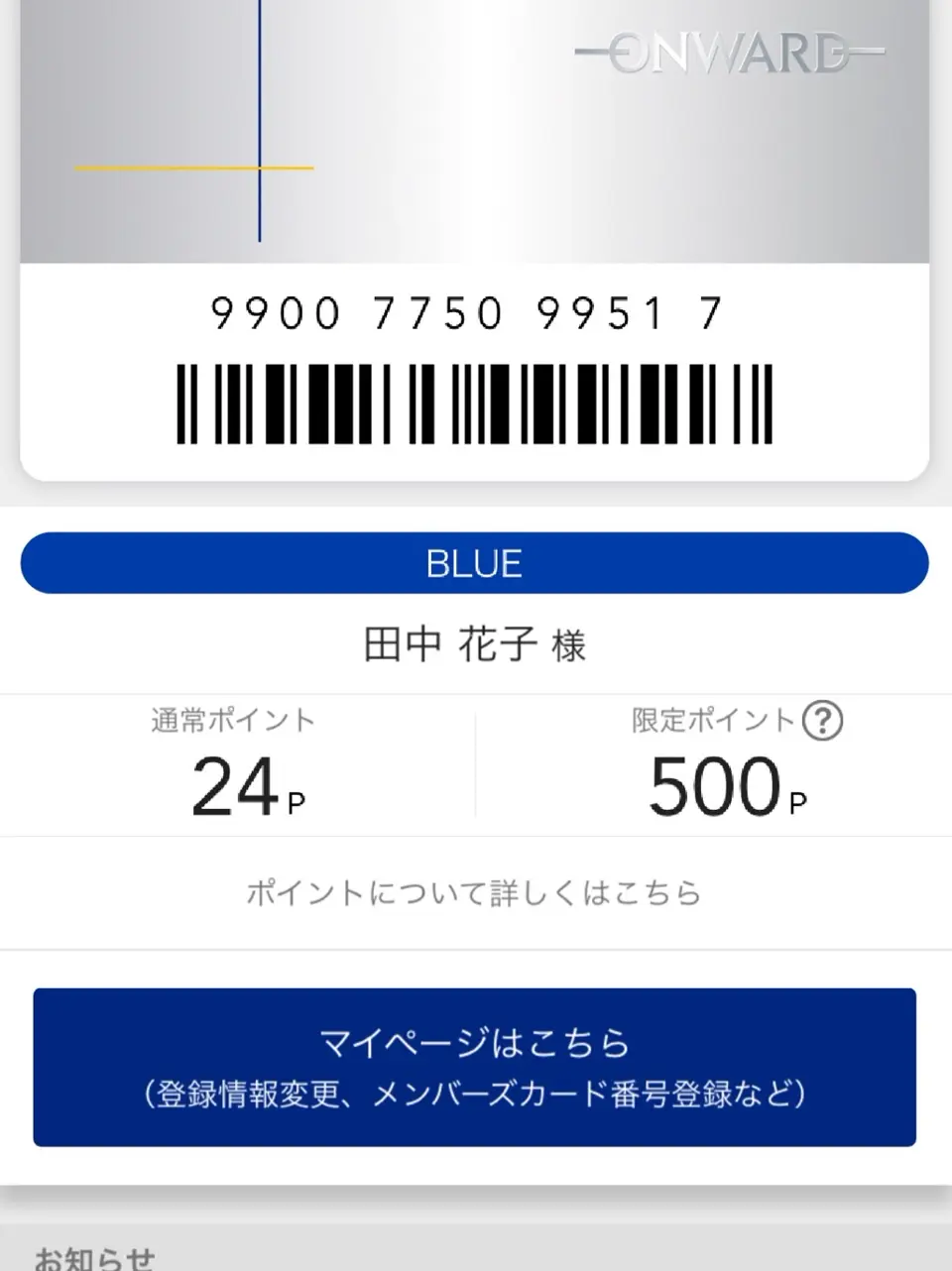952x1271 pixels.
Task: Click the divider between the two point columns
Action: [476, 763]
